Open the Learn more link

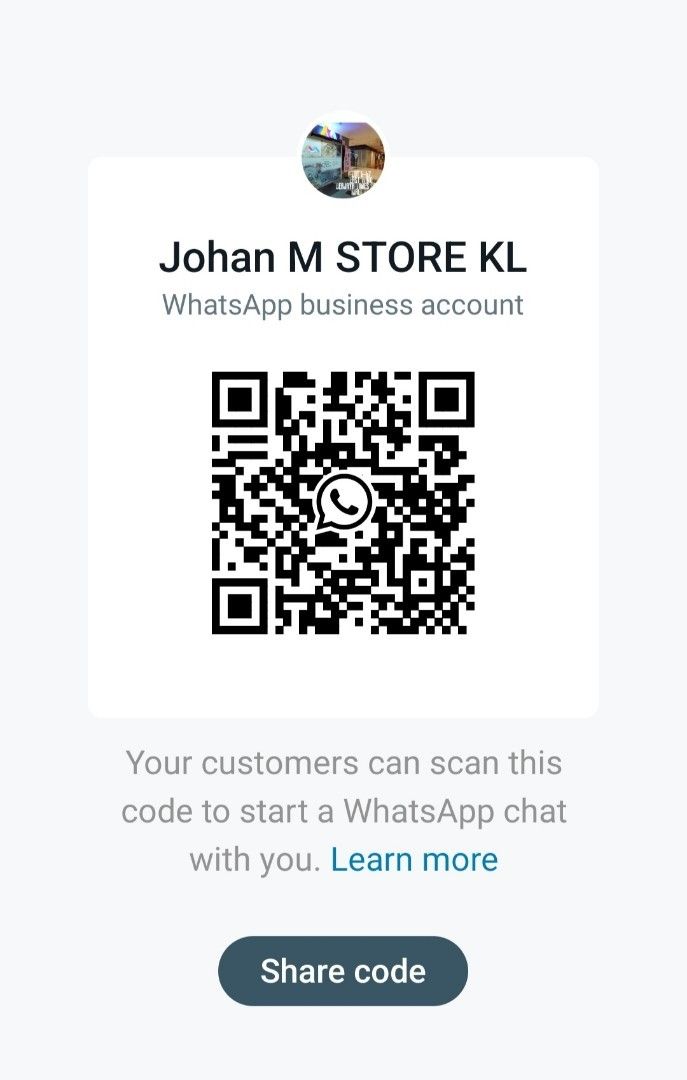[x=414, y=860]
